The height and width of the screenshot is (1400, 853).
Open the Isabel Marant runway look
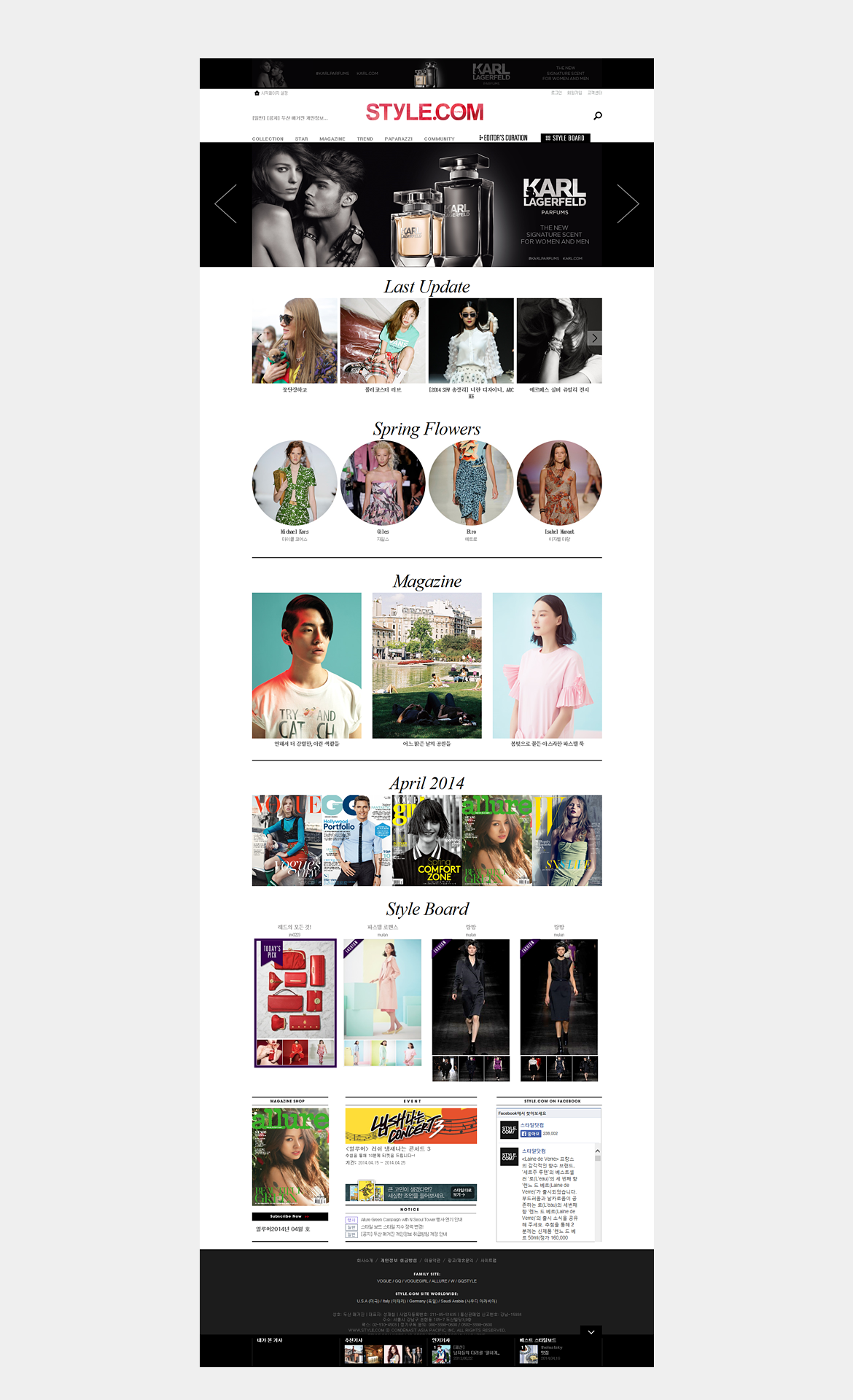(x=559, y=483)
